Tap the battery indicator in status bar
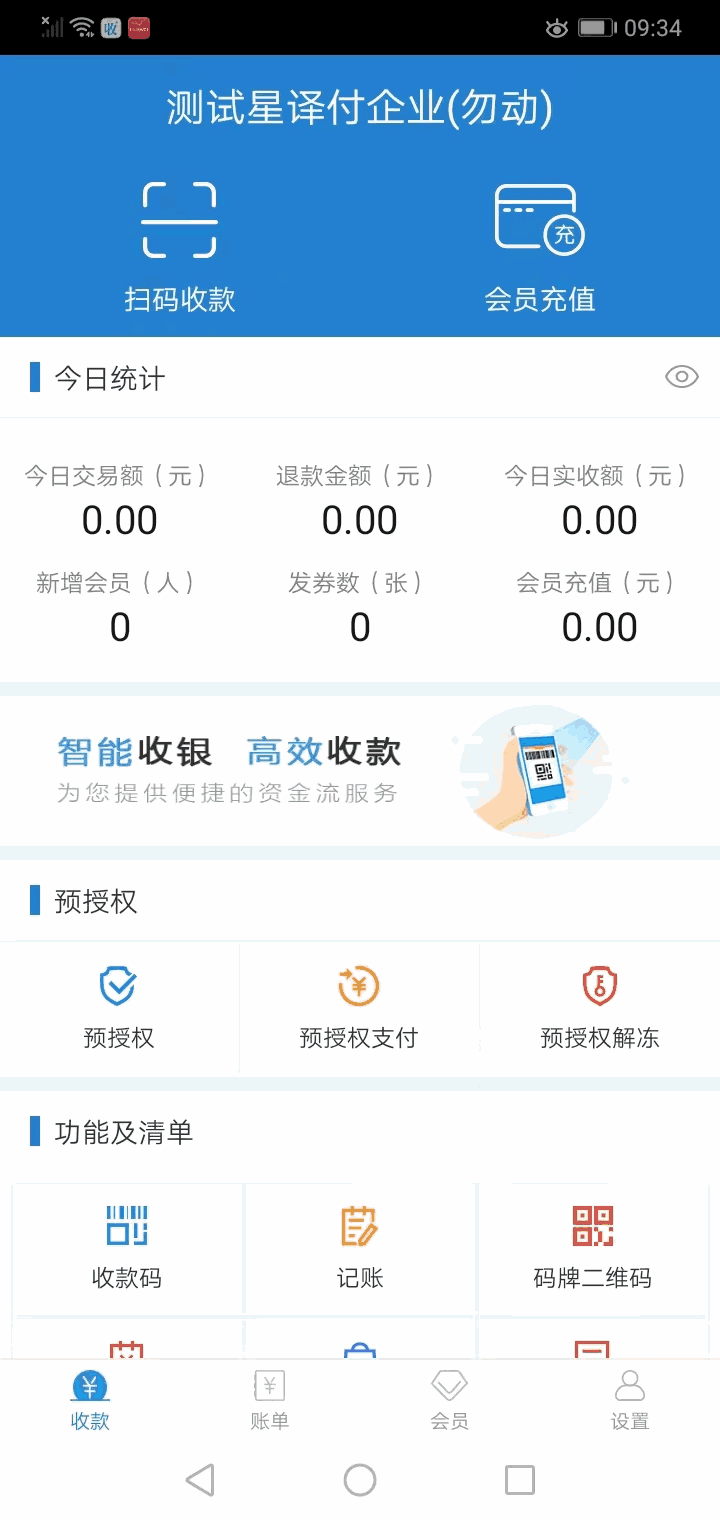 click(x=596, y=27)
